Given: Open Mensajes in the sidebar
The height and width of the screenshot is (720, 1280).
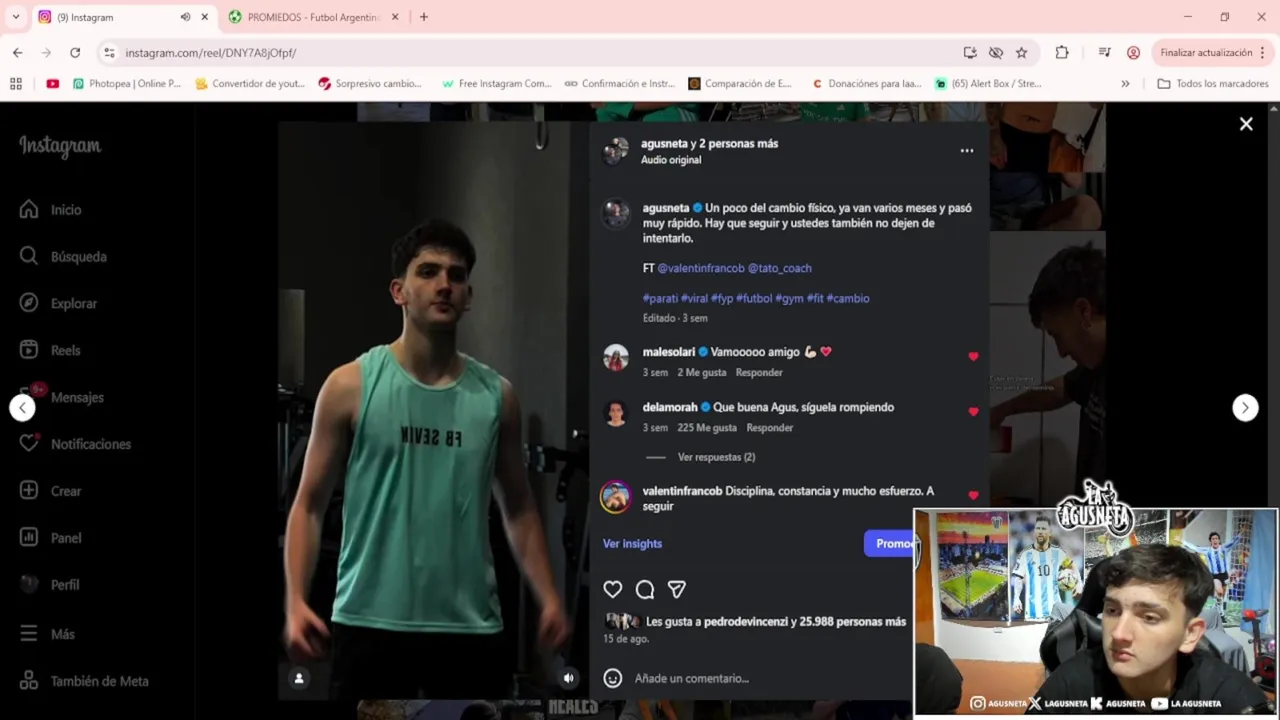Looking at the screenshot, I should click(x=77, y=397).
